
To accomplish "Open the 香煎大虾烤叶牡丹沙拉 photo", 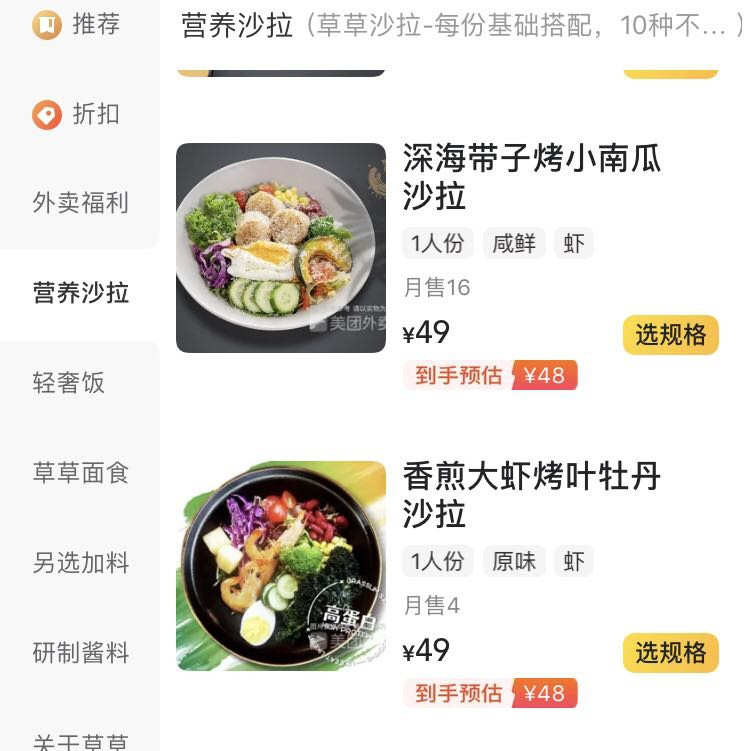I will coord(281,565).
